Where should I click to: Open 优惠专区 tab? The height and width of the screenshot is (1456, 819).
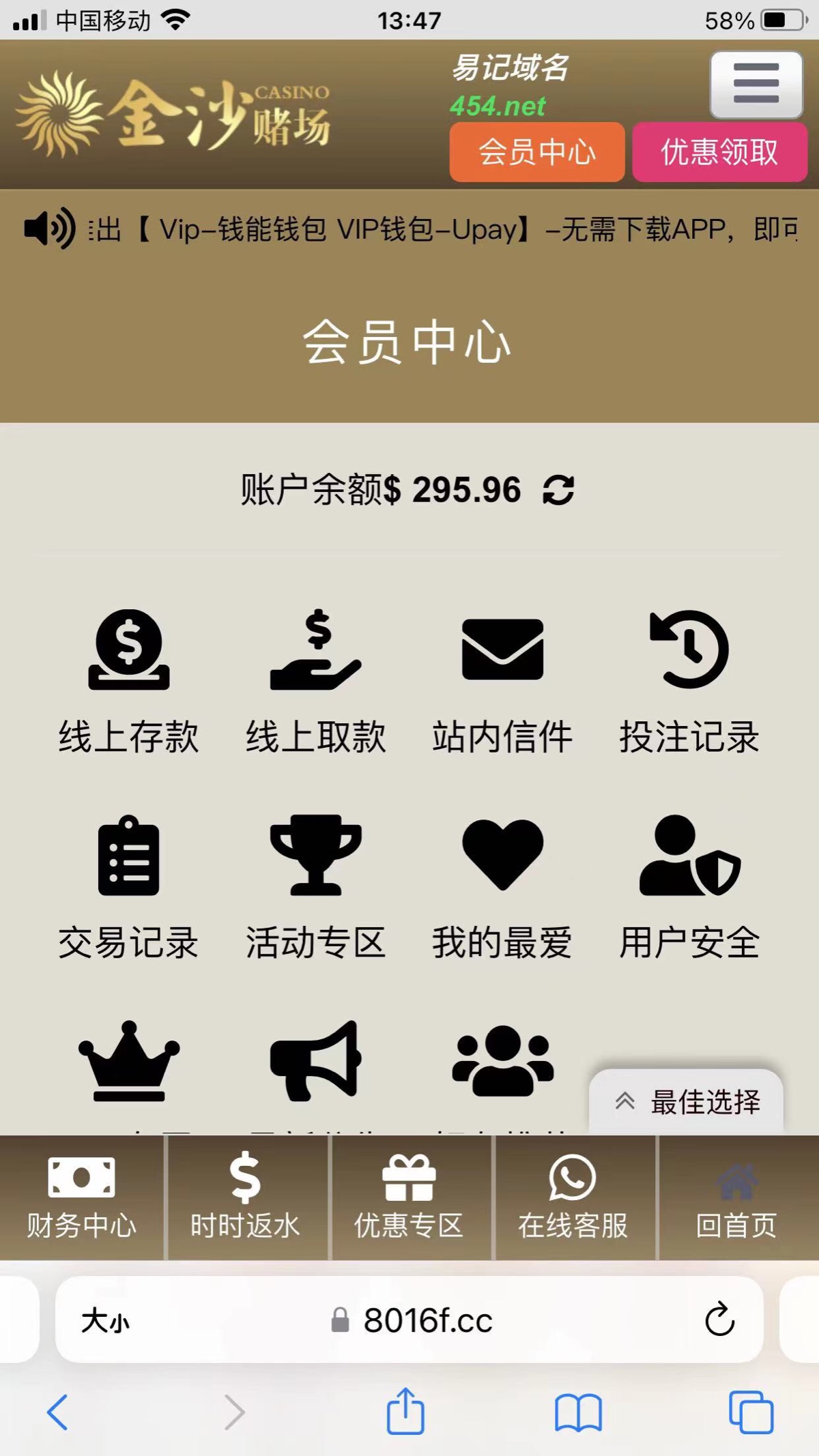[x=409, y=1198]
